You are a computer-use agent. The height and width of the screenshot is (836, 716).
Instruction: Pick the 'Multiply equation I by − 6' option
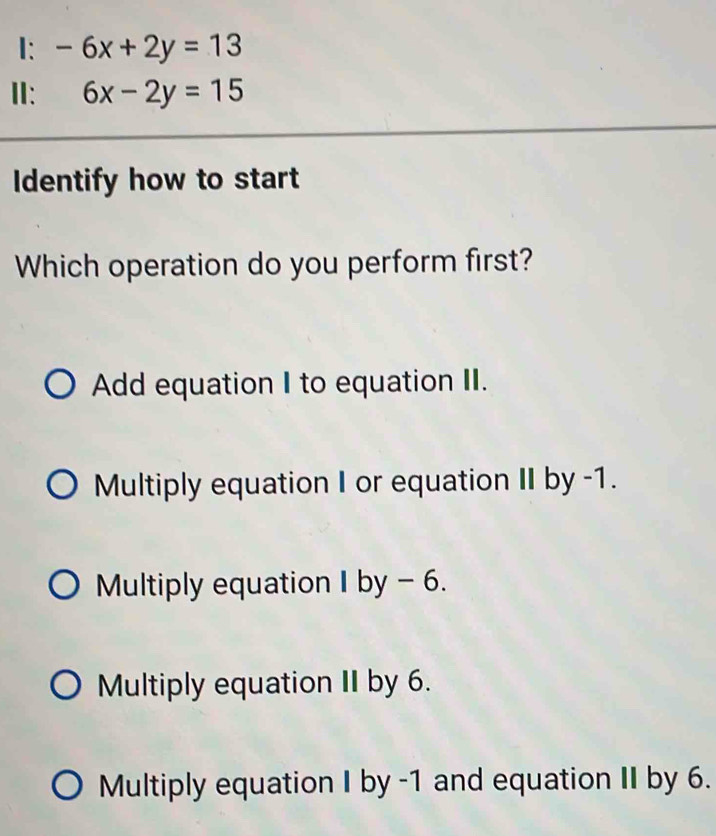66,584
